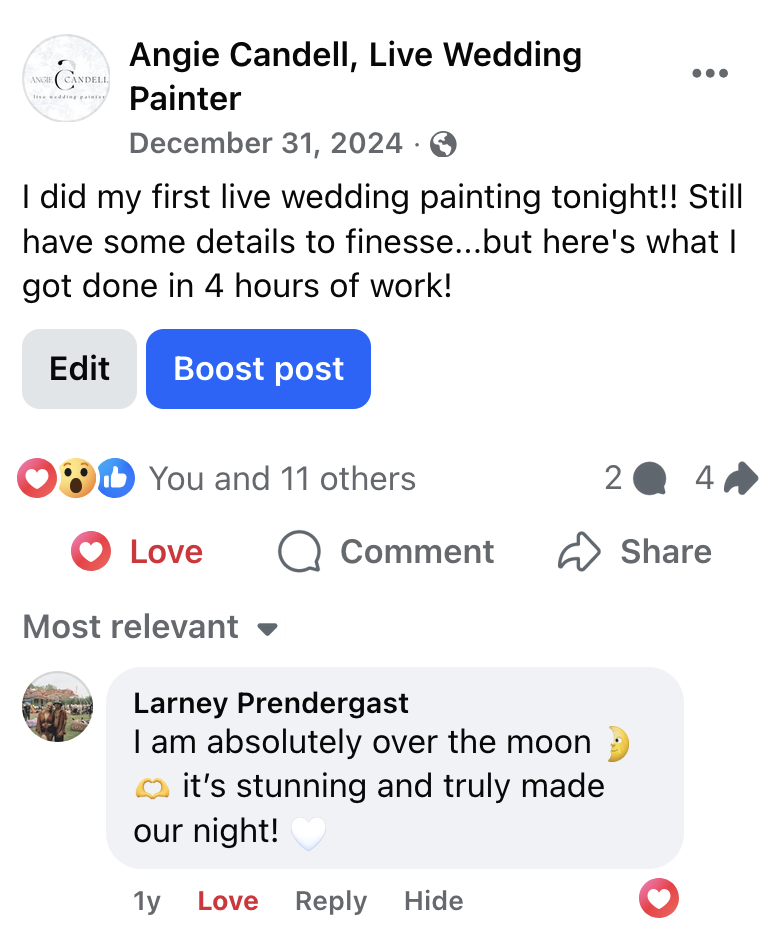Edit the post
This screenshot has height=932, width=780.
[x=79, y=369]
